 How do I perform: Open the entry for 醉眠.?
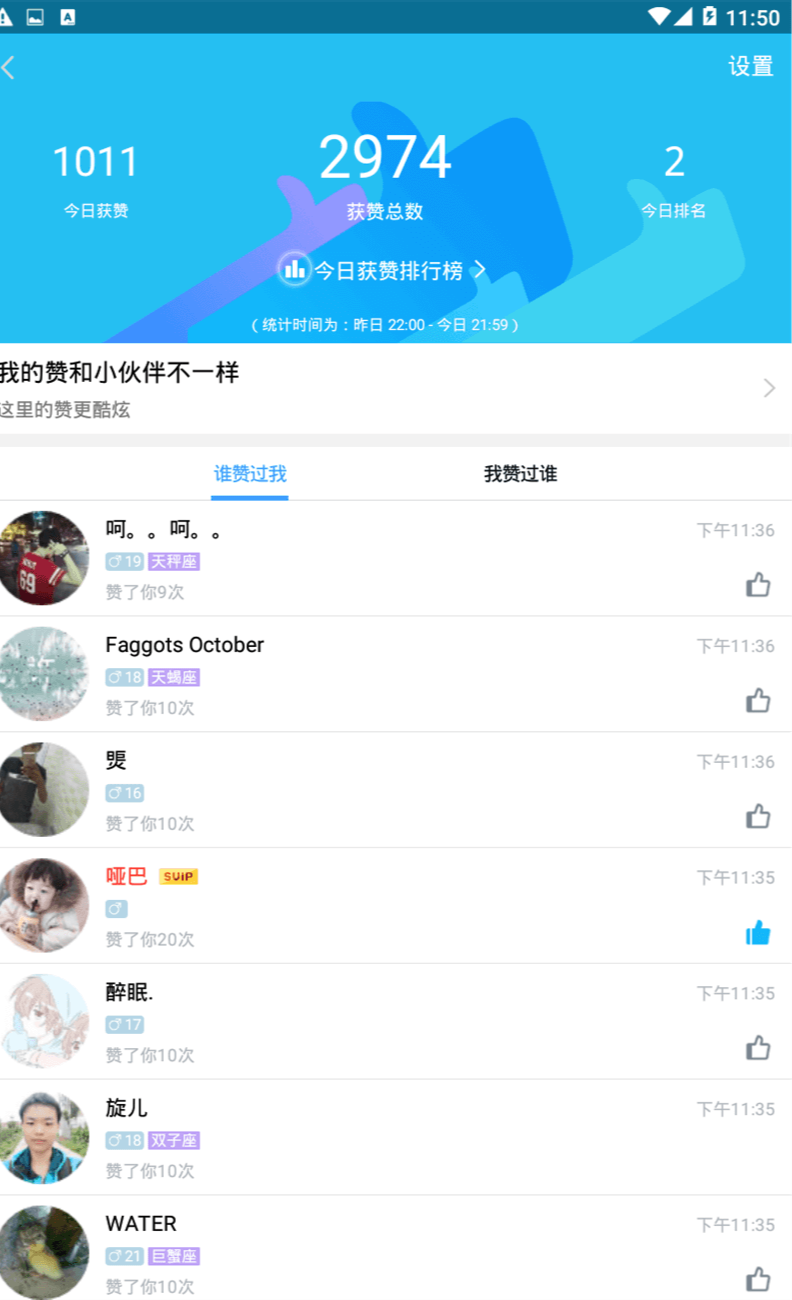click(x=396, y=1022)
